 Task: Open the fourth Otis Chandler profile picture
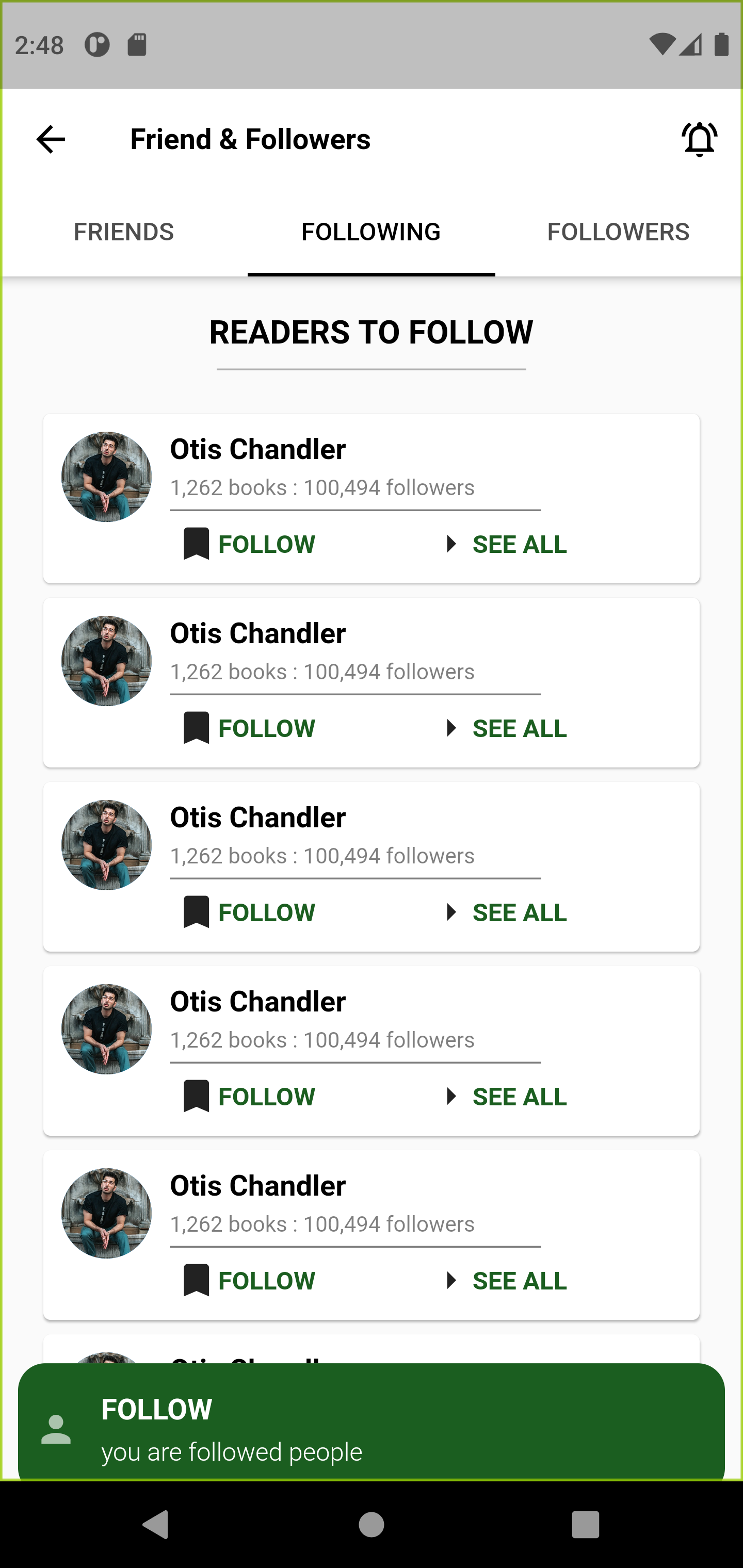point(107,1030)
